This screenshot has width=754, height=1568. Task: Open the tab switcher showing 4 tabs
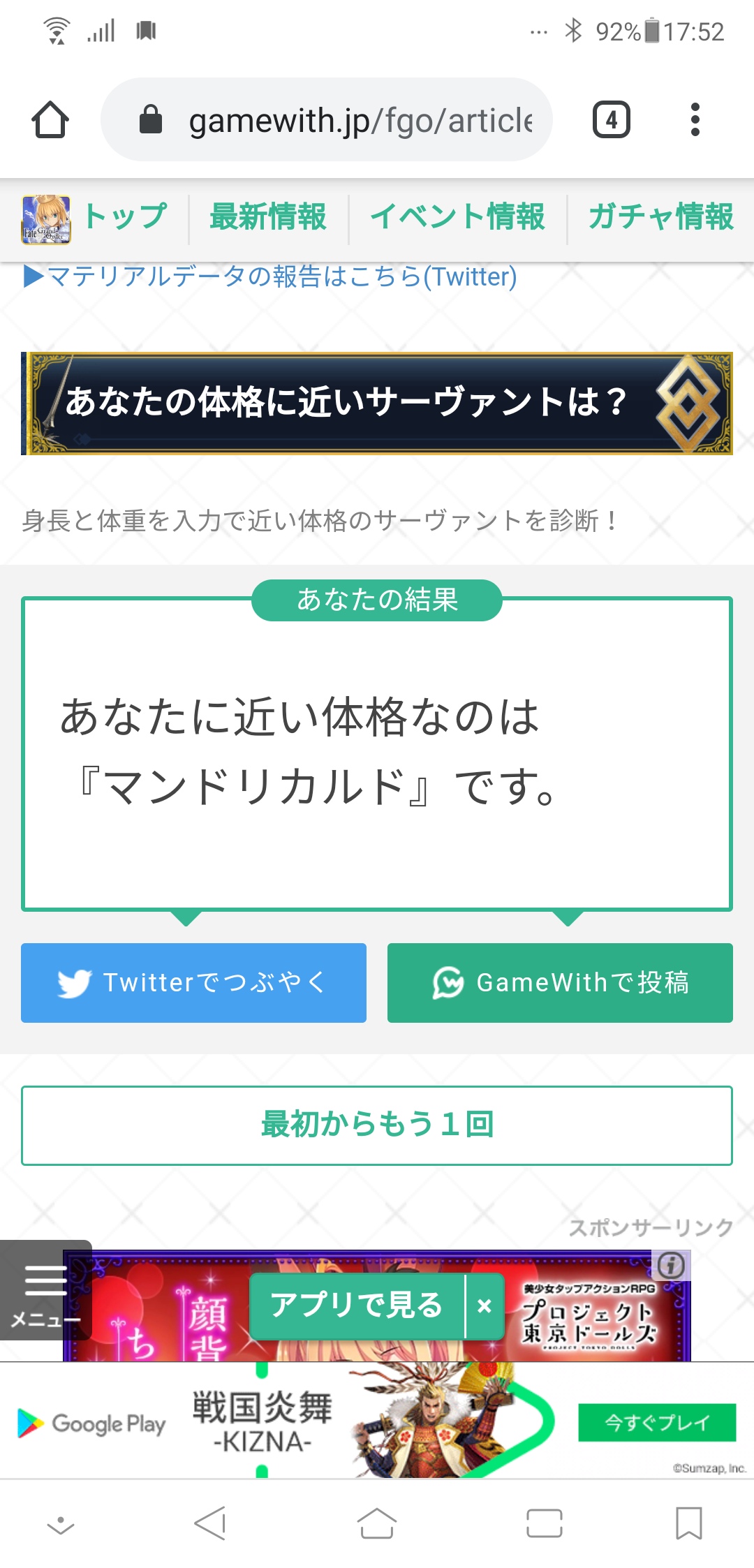611,120
